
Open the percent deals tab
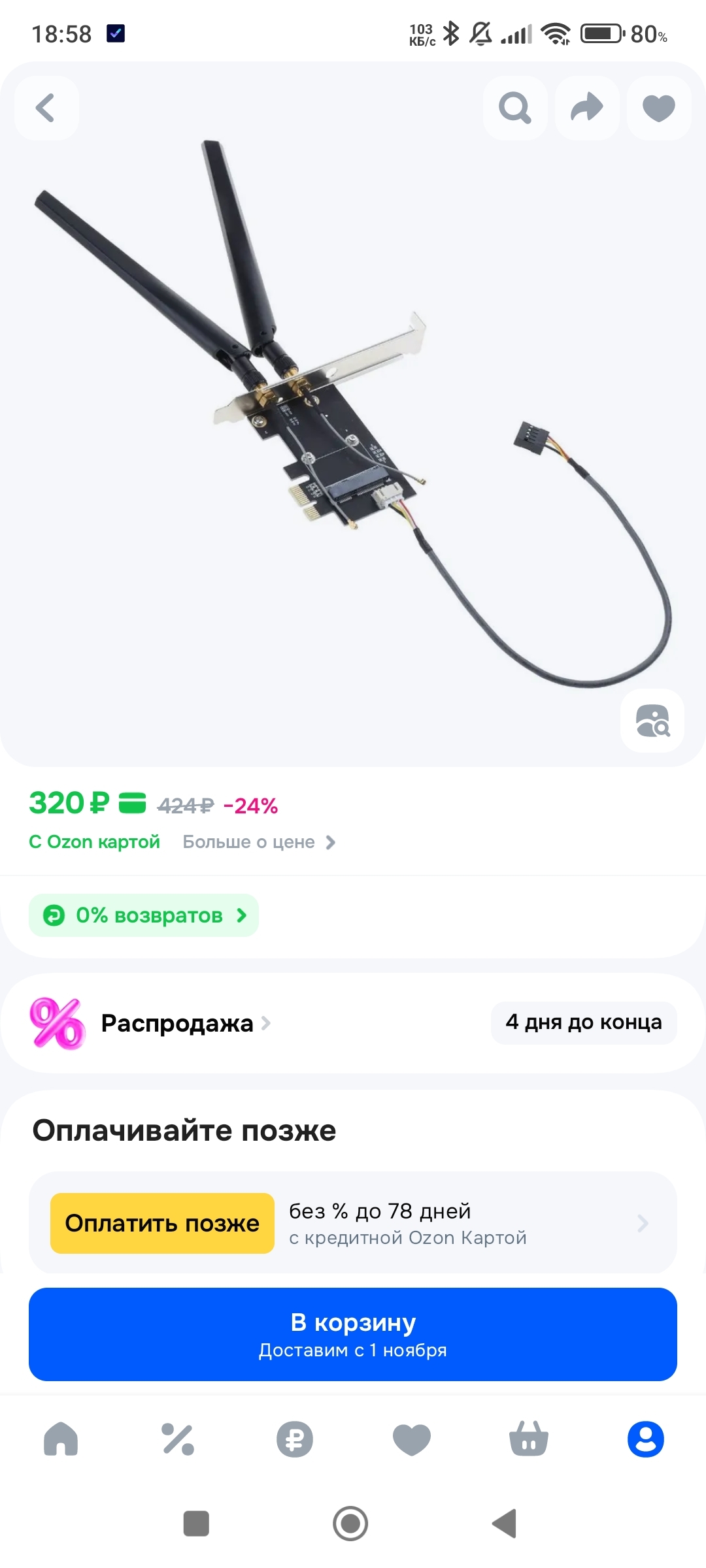[x=178, y=1439]
